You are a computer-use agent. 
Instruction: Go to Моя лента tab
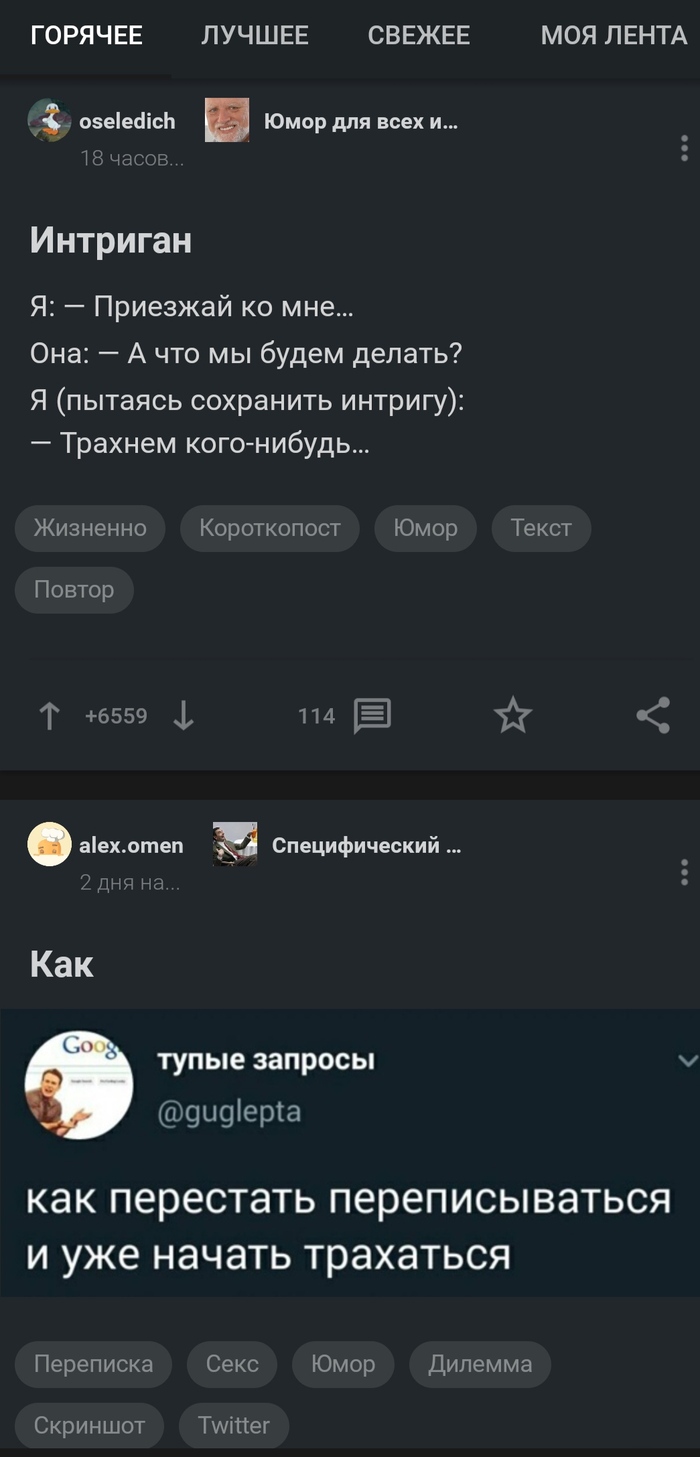click(613, 36)
